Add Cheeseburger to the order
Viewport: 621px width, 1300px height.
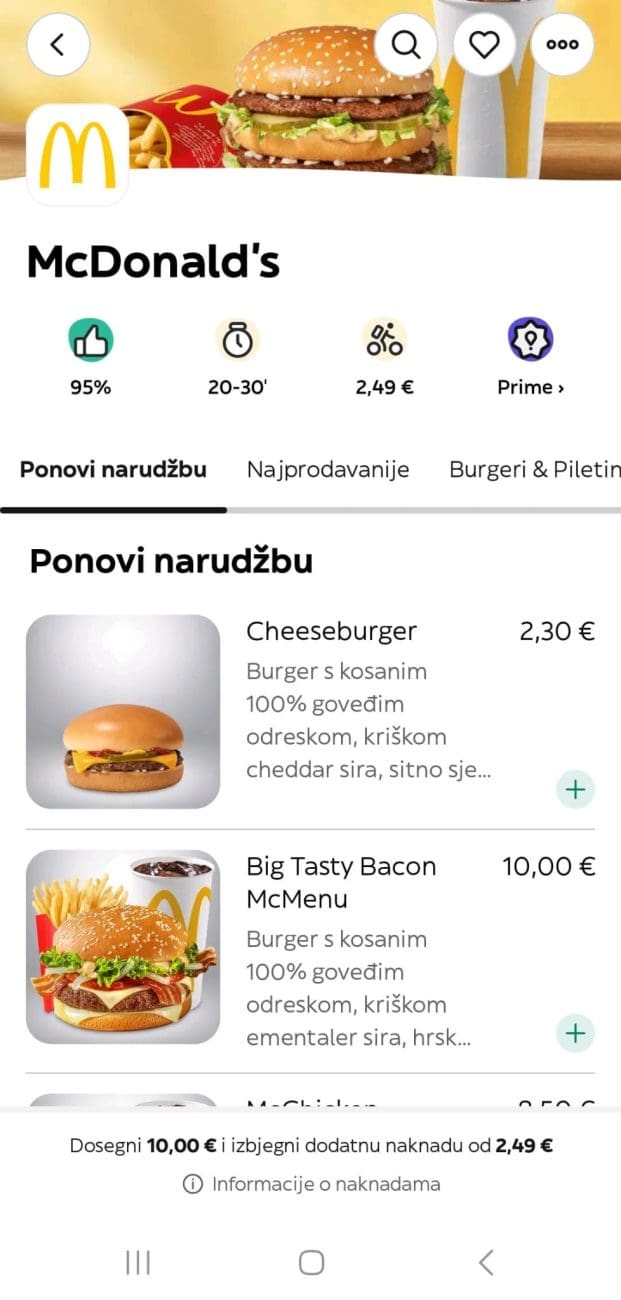point(575,789)
